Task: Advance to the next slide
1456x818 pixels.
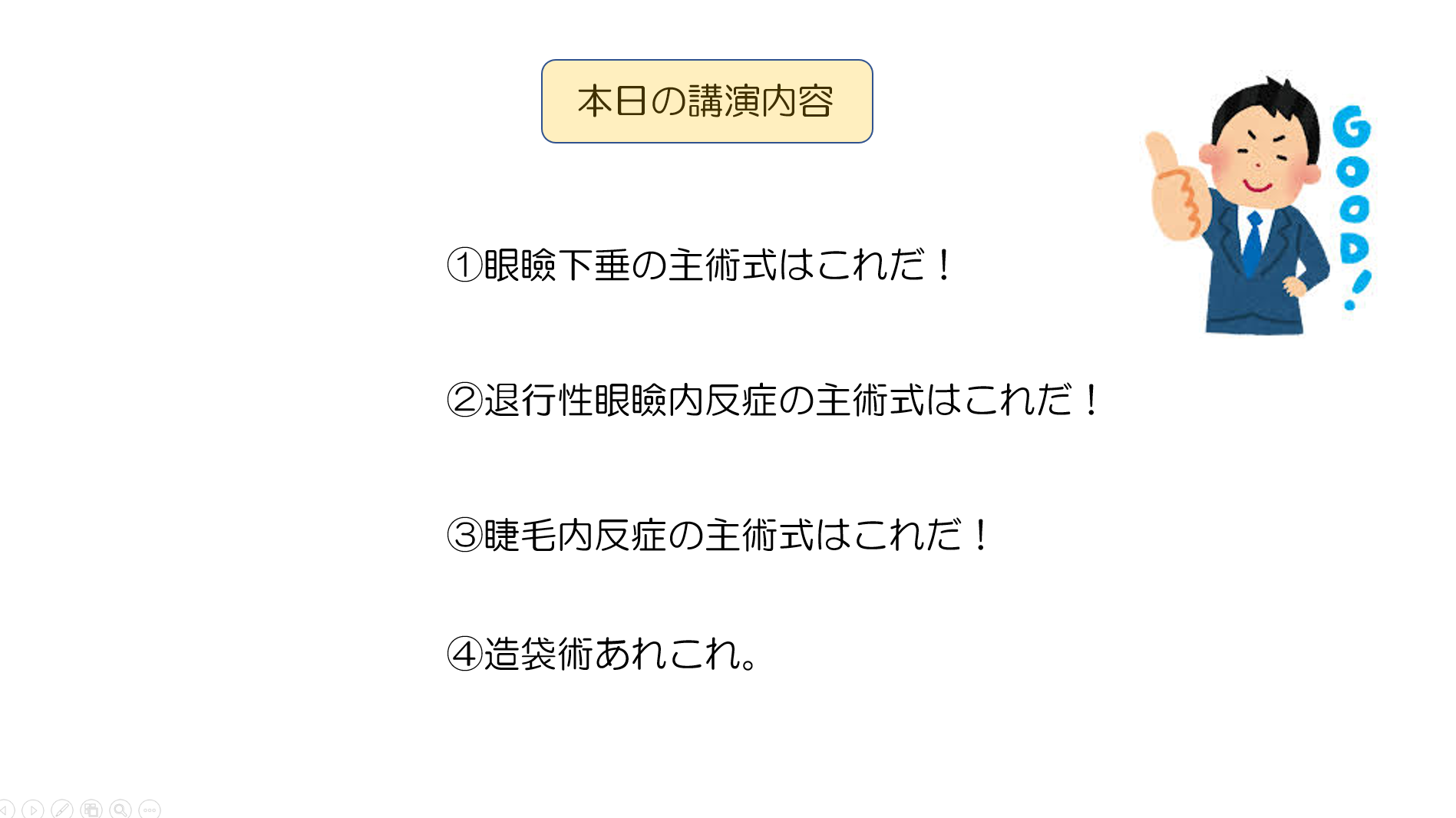Action: [33, 809]
